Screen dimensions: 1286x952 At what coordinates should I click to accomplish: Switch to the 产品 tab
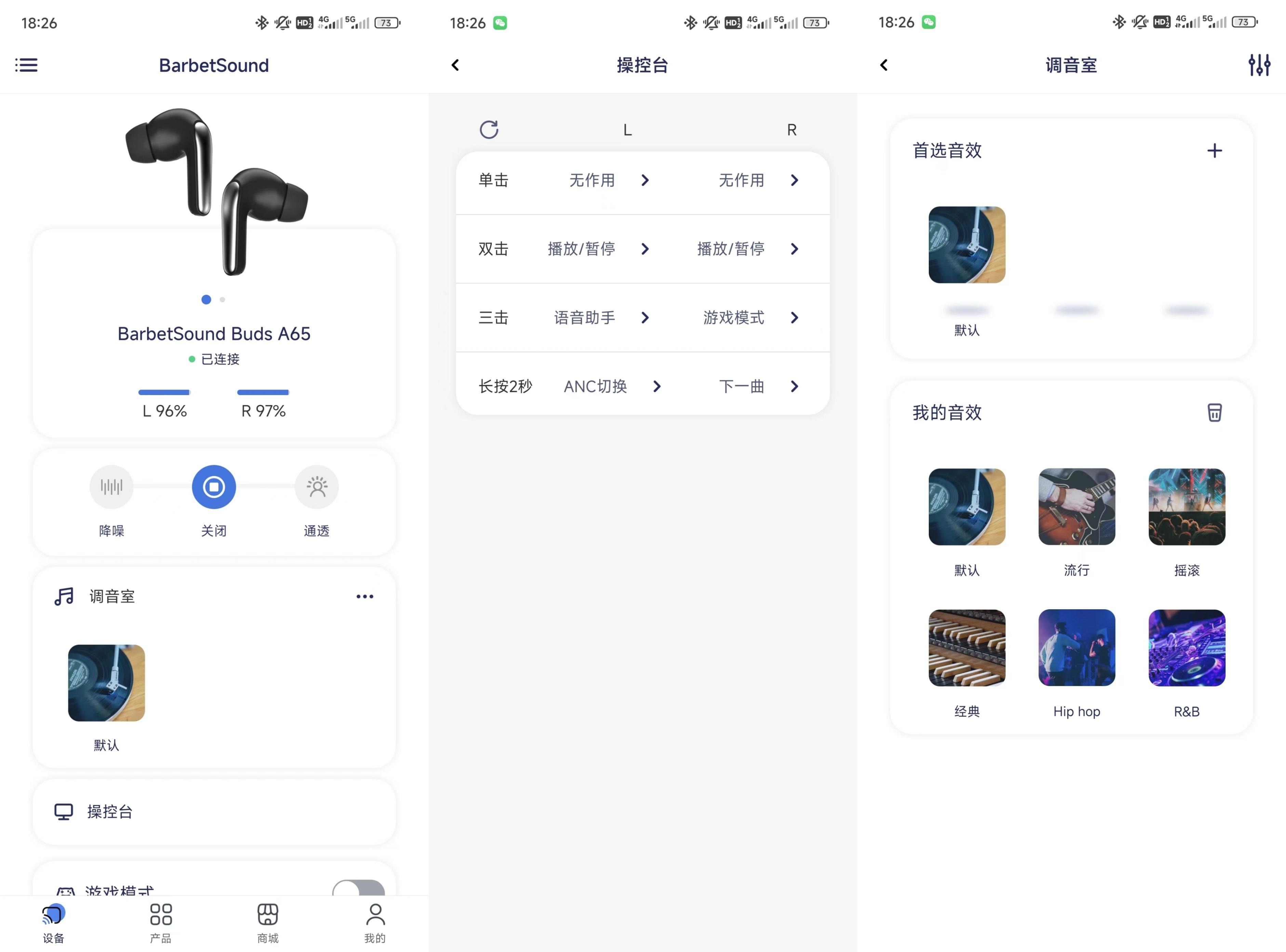pyautogui.click(x=161, y=922)
